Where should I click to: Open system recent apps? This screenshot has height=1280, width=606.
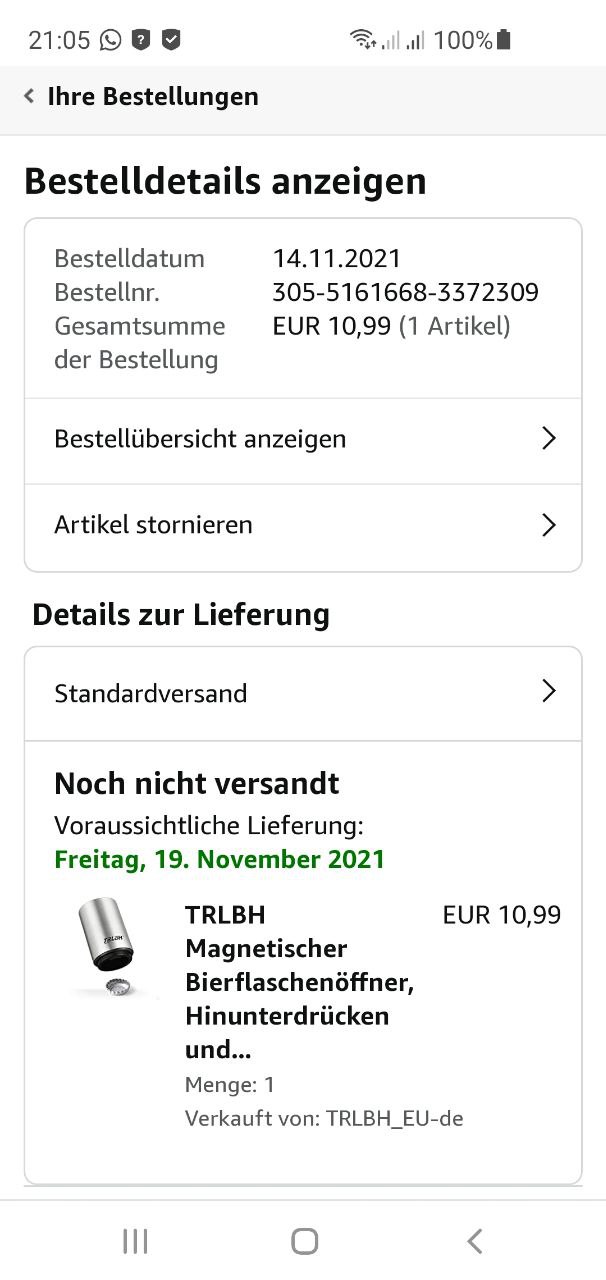point(134,1241)
